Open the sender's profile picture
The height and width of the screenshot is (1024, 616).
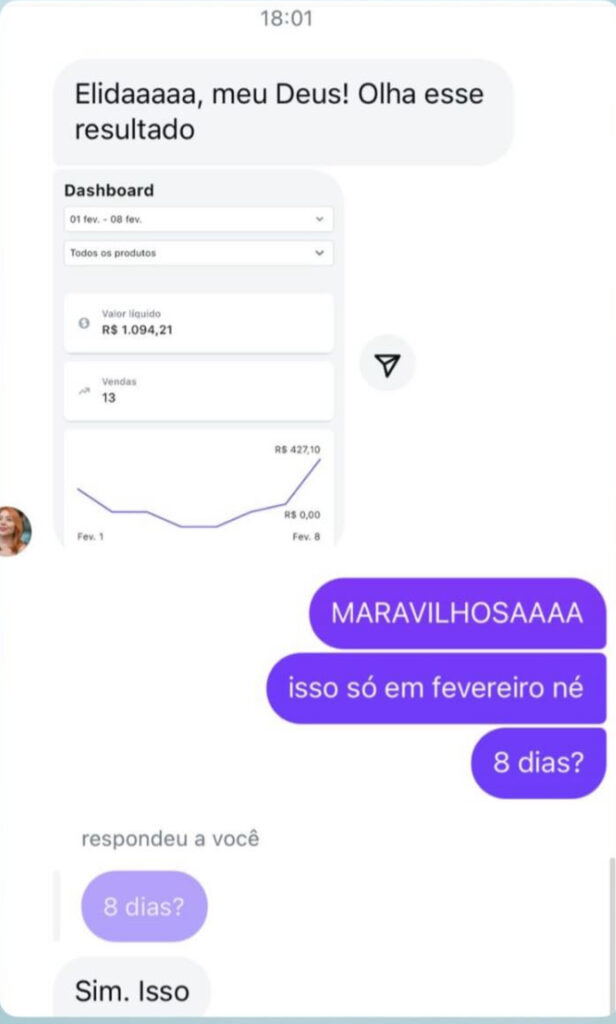14,531
